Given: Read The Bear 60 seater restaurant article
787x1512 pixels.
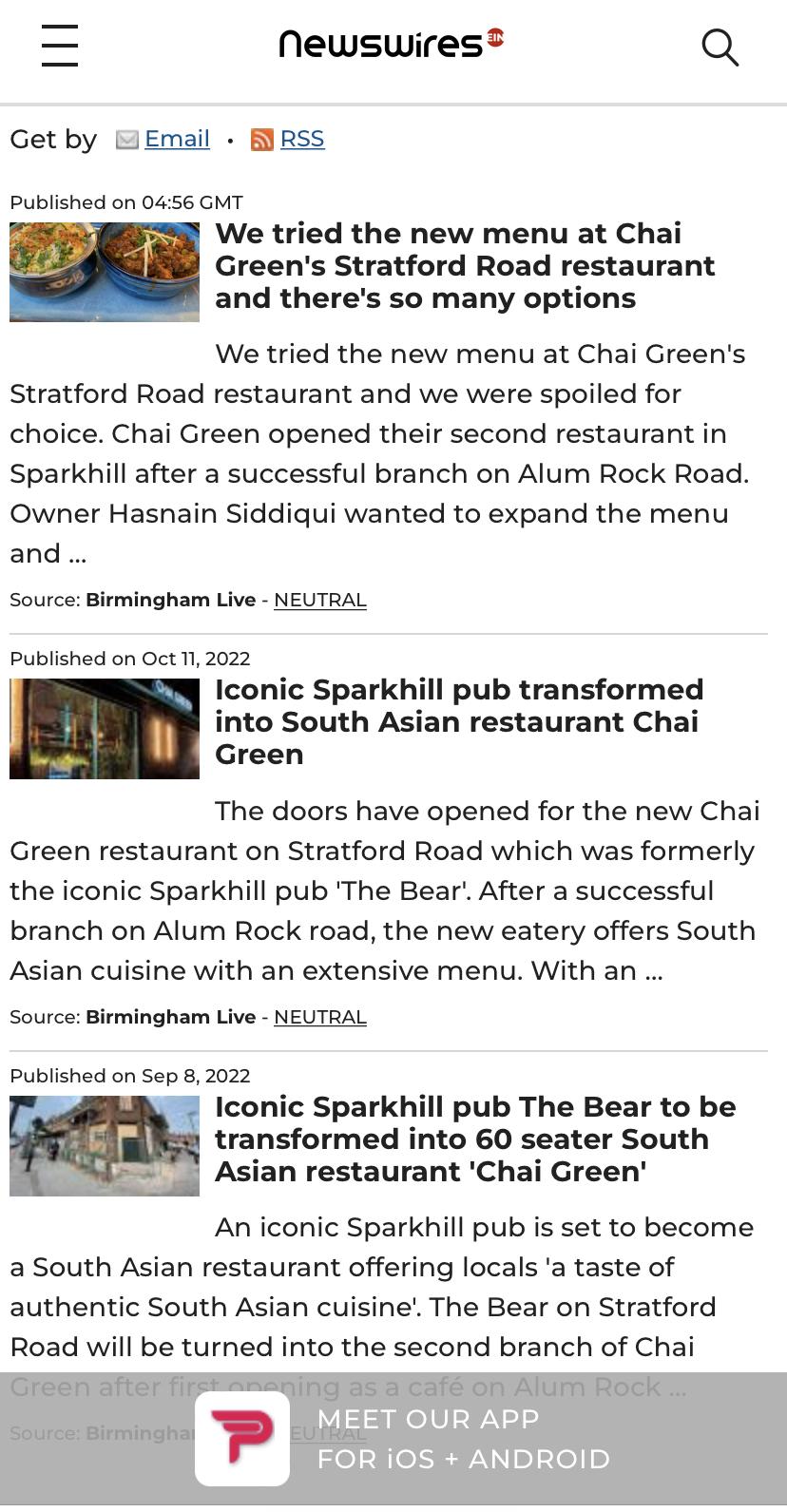Looking at the screenshot, I should pos(474,1139).
